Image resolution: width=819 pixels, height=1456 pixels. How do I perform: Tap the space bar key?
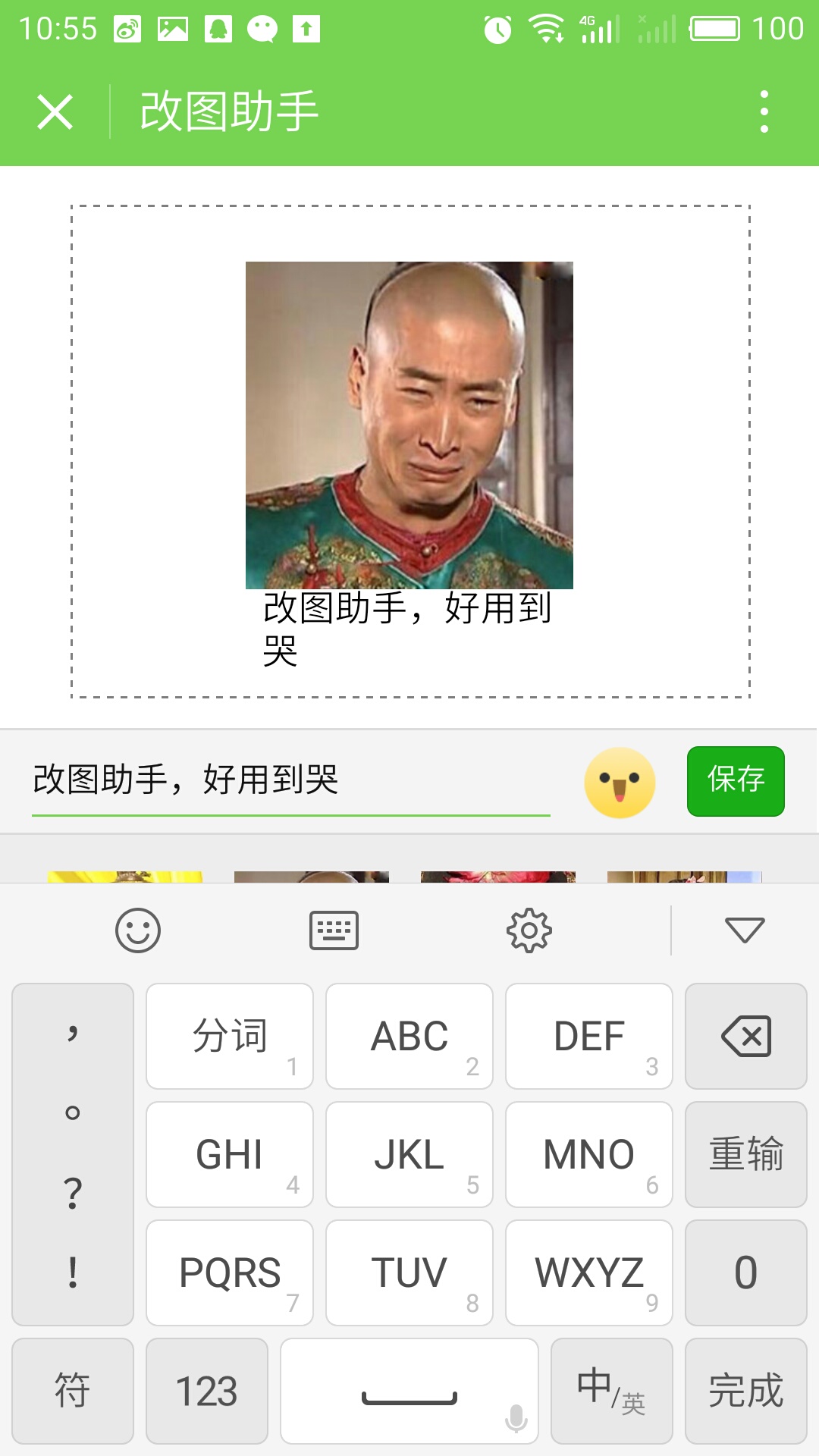pyautogui.click(x=409, y=1391)
